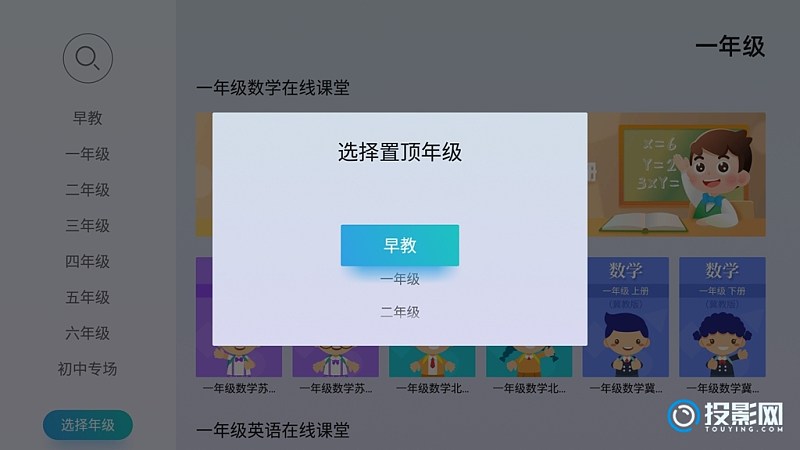Image resolution: width=800 pixels, height=450 pixels.
Task: Tap the 选择年级 button
Action: pos(87,425)
